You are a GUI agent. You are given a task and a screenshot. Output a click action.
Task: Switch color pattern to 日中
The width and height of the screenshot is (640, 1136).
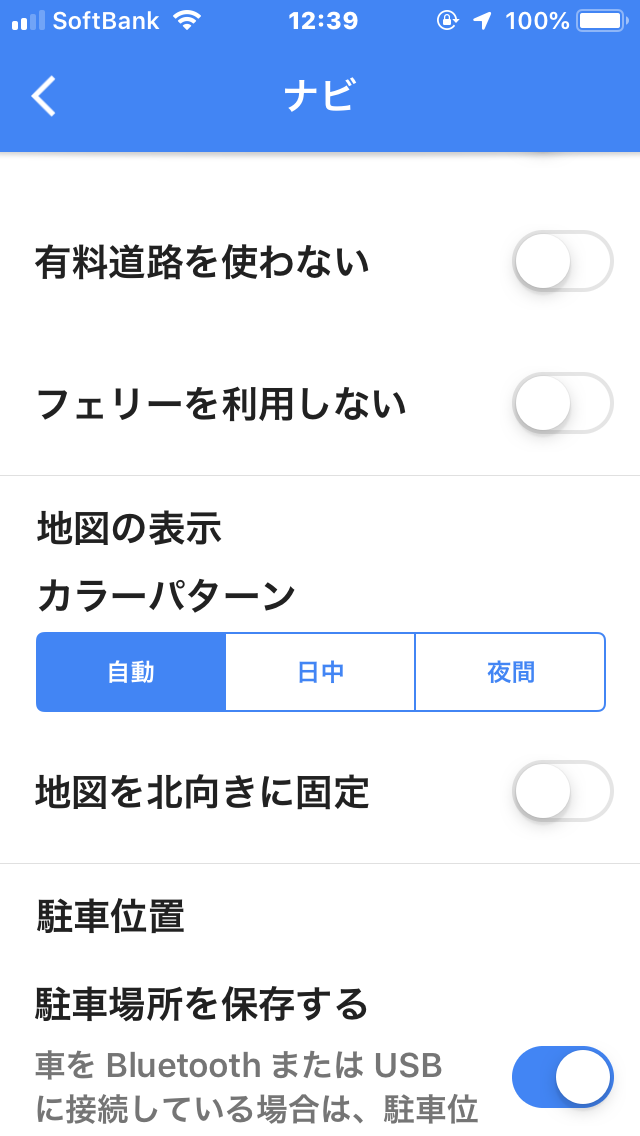click(x=320, y=672)
